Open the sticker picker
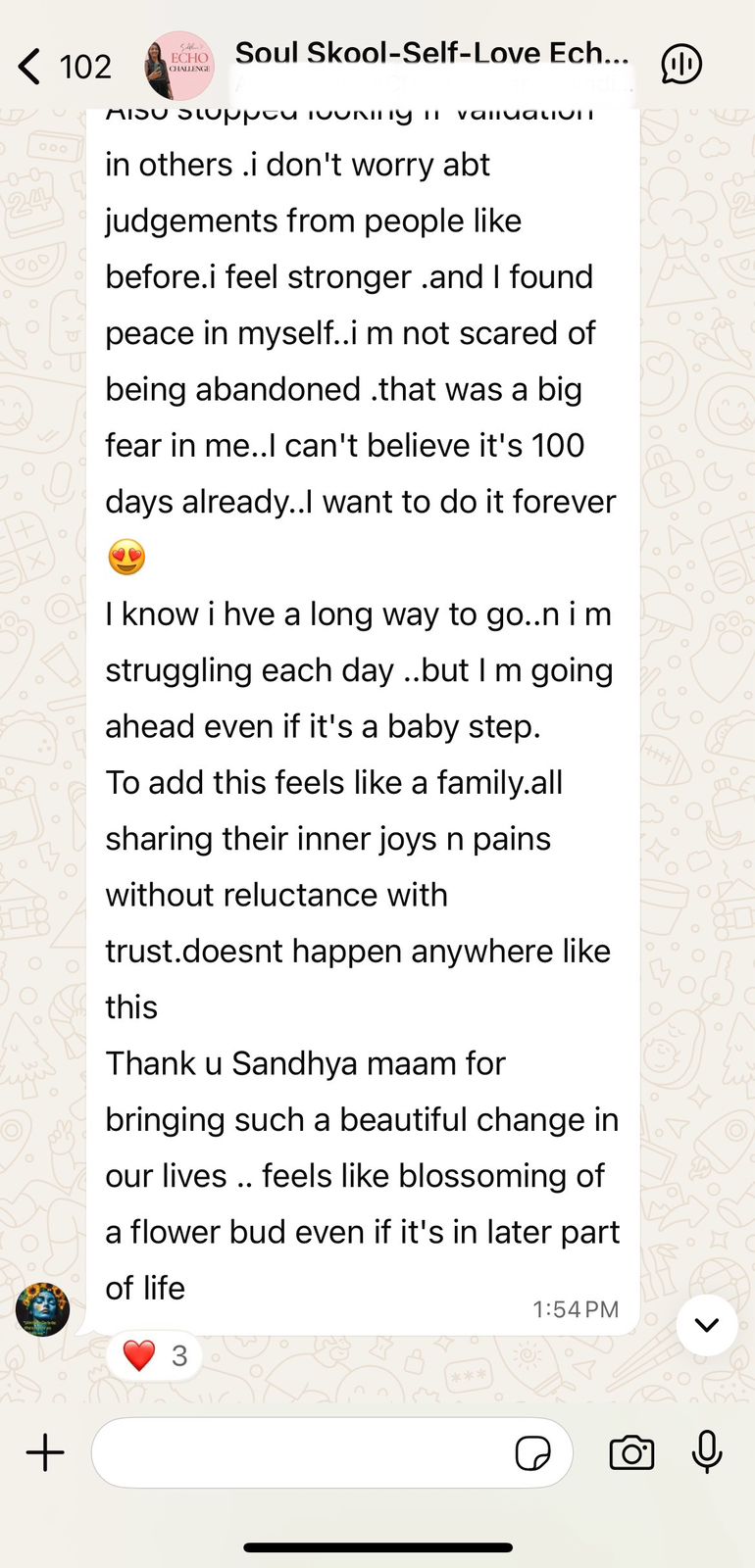Viewport: 755px width, 1568px height. point(532,1453)
